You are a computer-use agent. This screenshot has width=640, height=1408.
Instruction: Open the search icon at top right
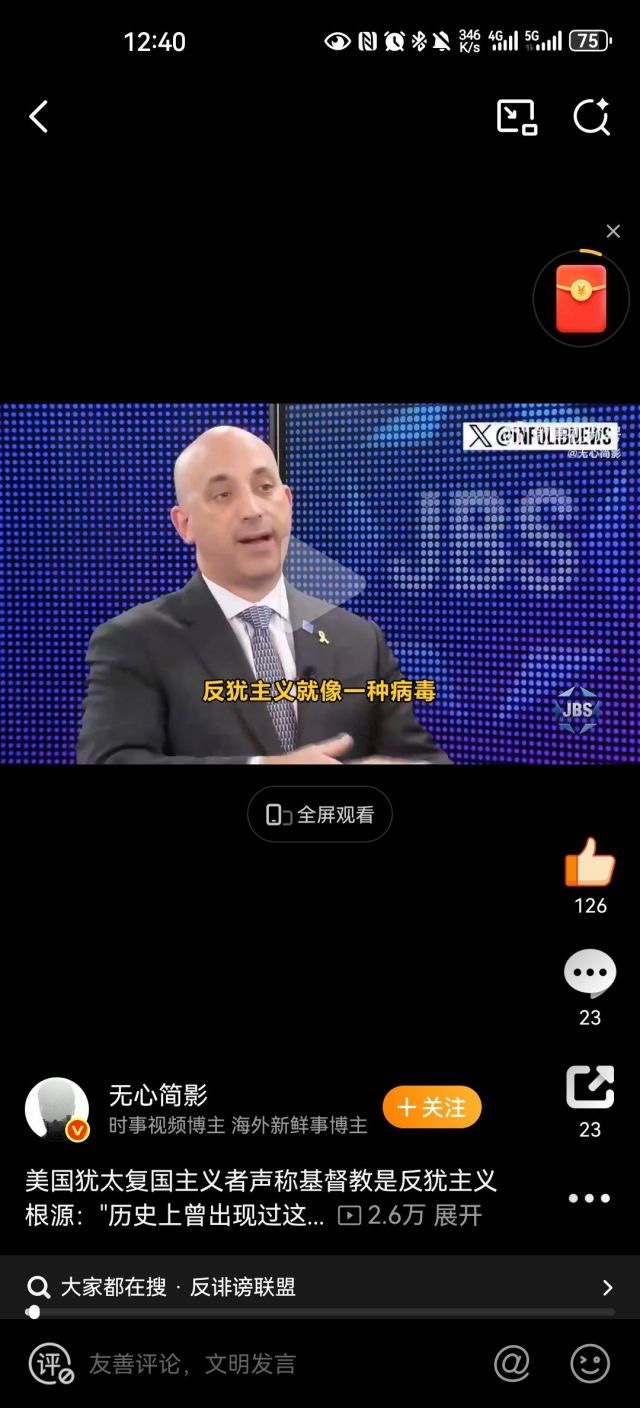tap(591, 117)
